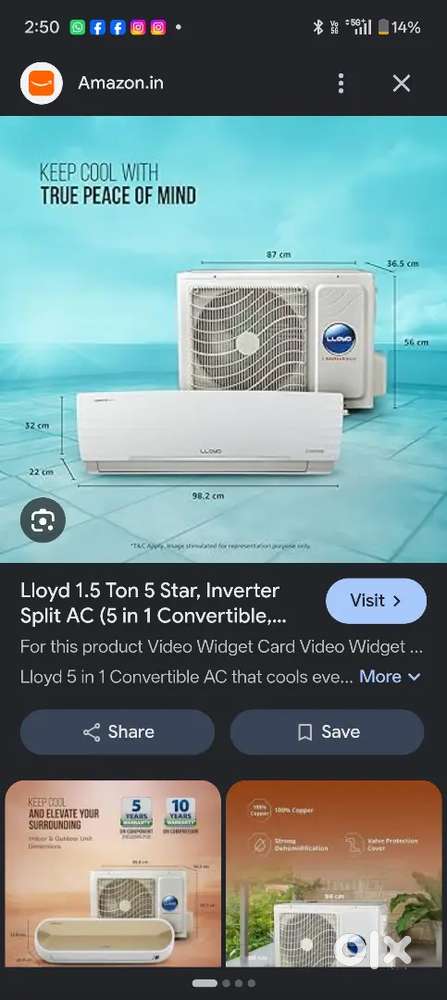Open the Lloyd 1.5 Ton AC title link

153,603
